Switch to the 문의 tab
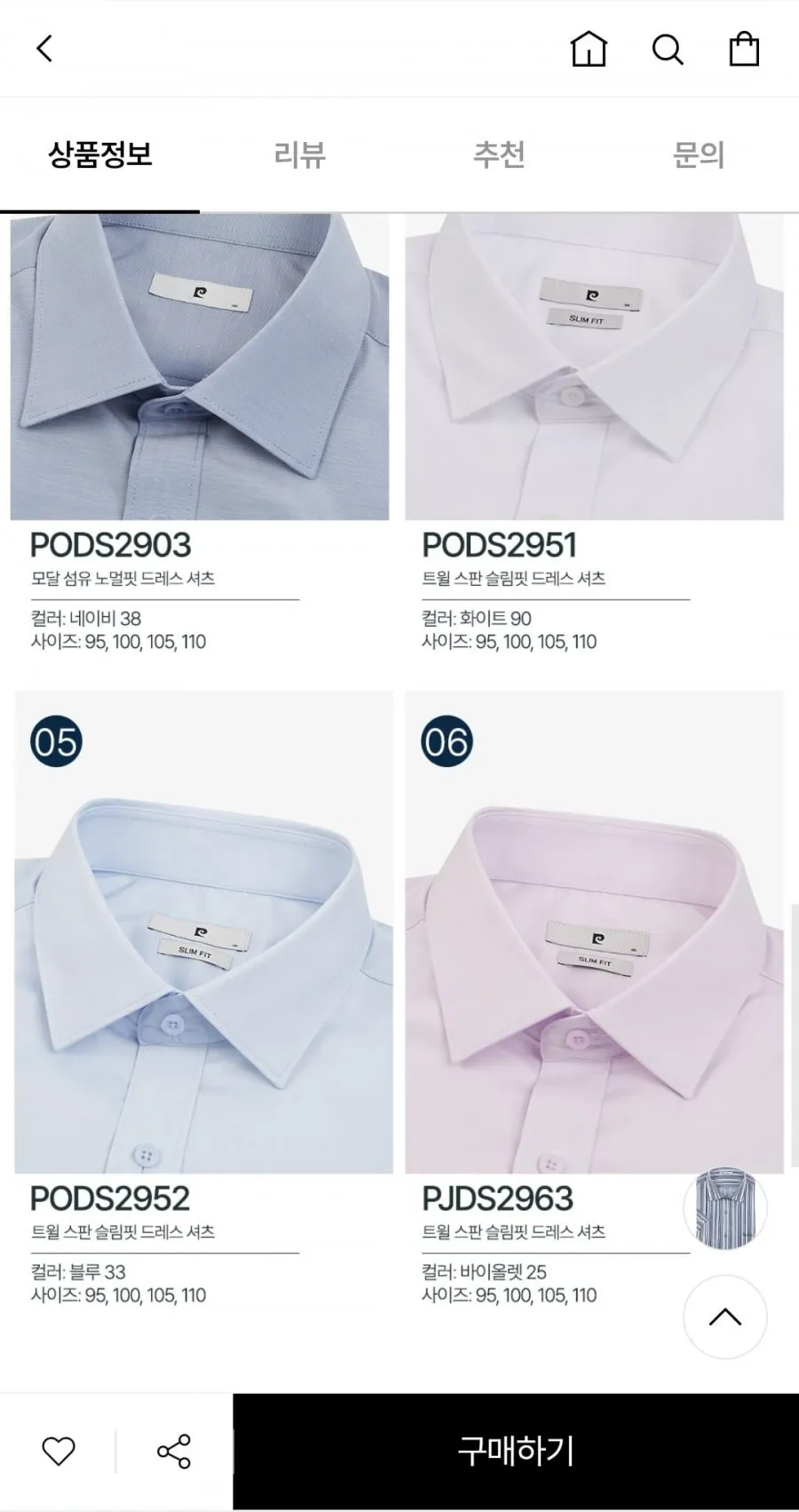This screenshot has height=1512, width=799. tap(699, 154)
